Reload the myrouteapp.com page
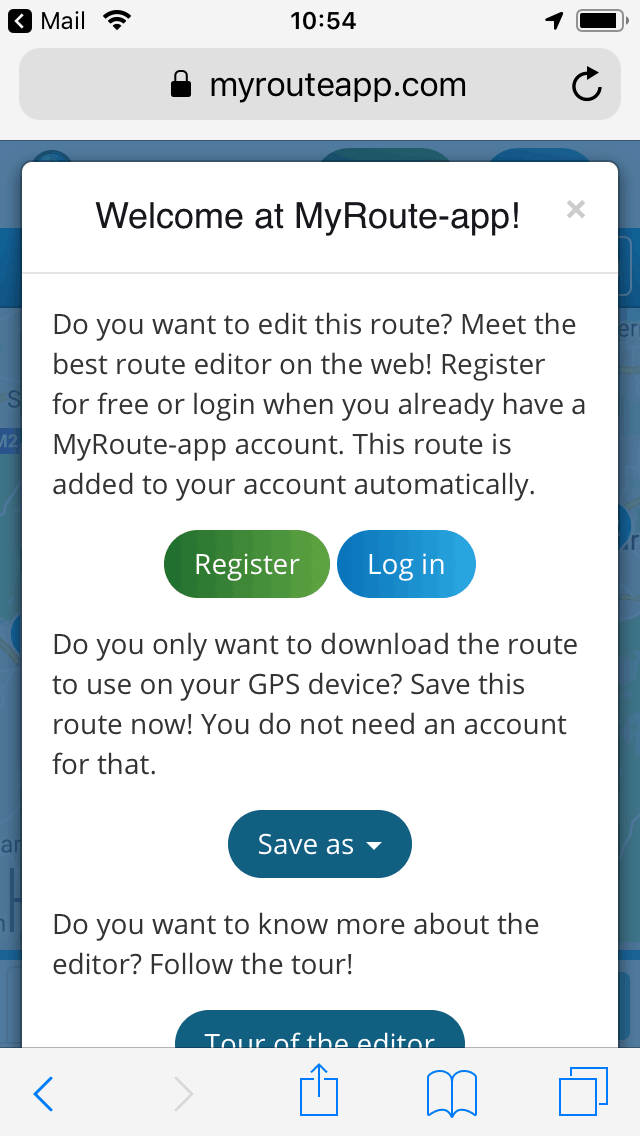640x1136 pixels. 587,85
